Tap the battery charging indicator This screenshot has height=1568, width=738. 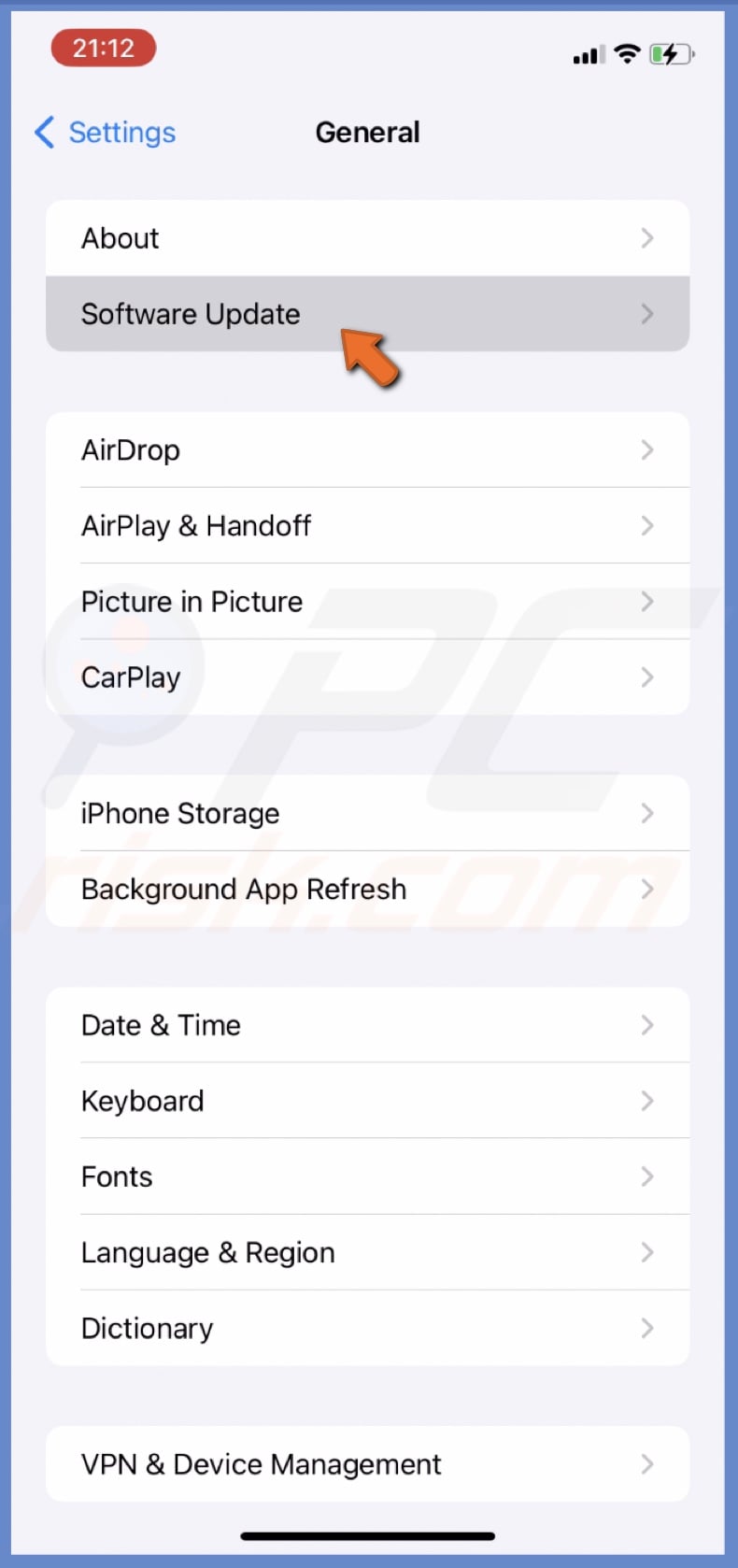(672, 54)
